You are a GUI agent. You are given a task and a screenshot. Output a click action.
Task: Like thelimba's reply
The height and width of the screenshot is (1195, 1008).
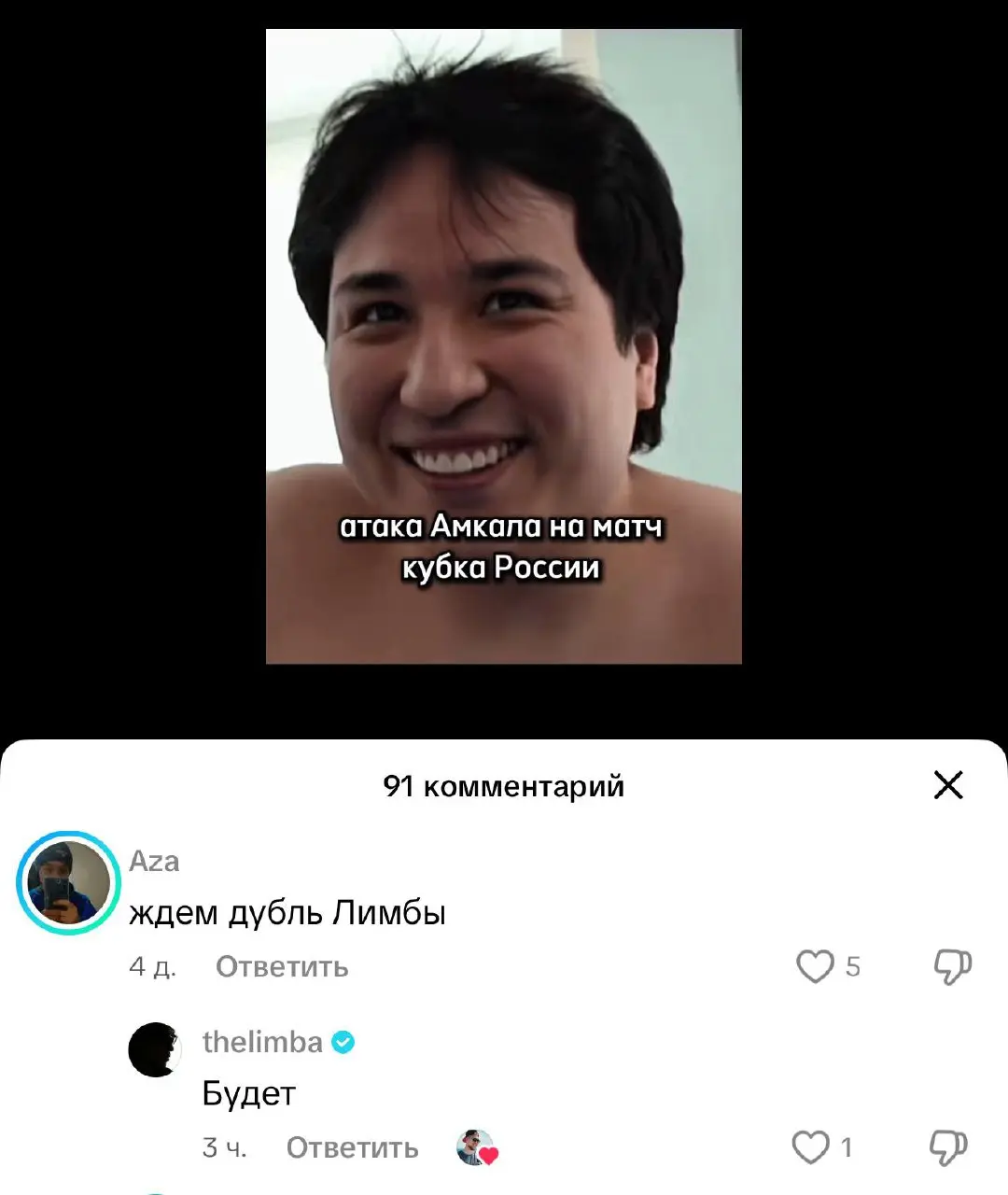[x=810, y=1147]
